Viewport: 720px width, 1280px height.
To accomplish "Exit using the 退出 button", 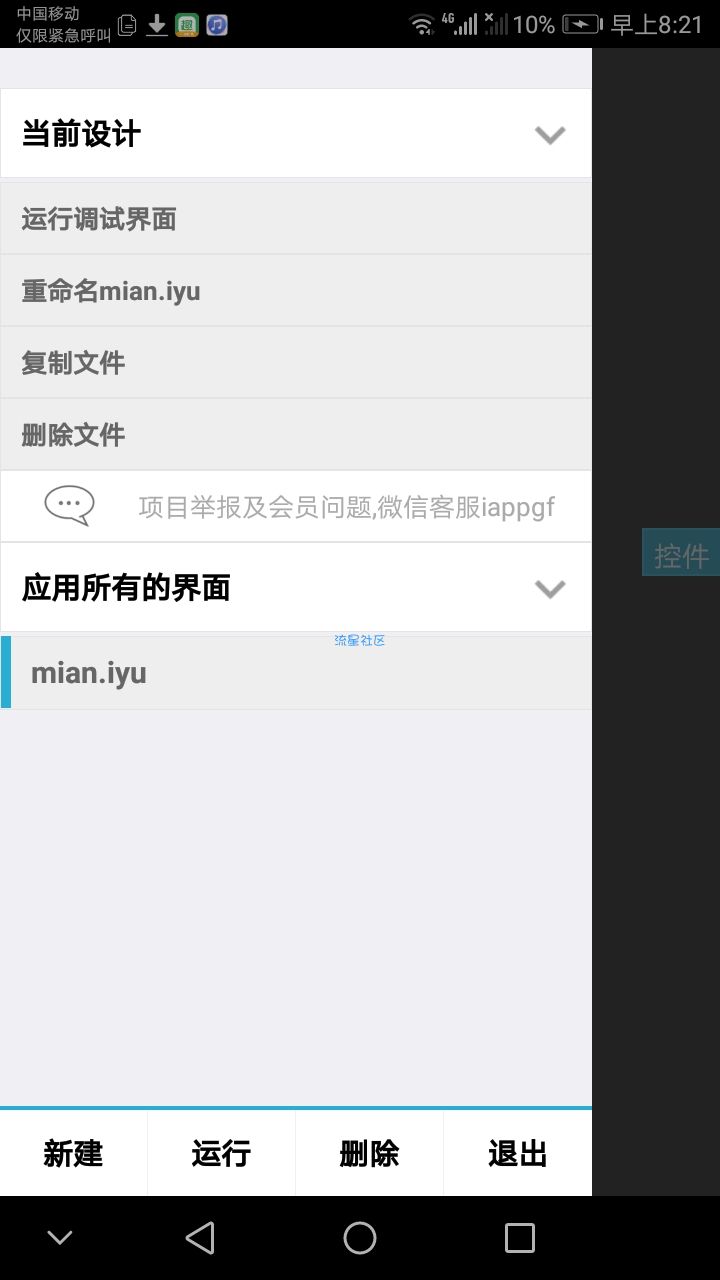I will click(x=517, y=1154).
